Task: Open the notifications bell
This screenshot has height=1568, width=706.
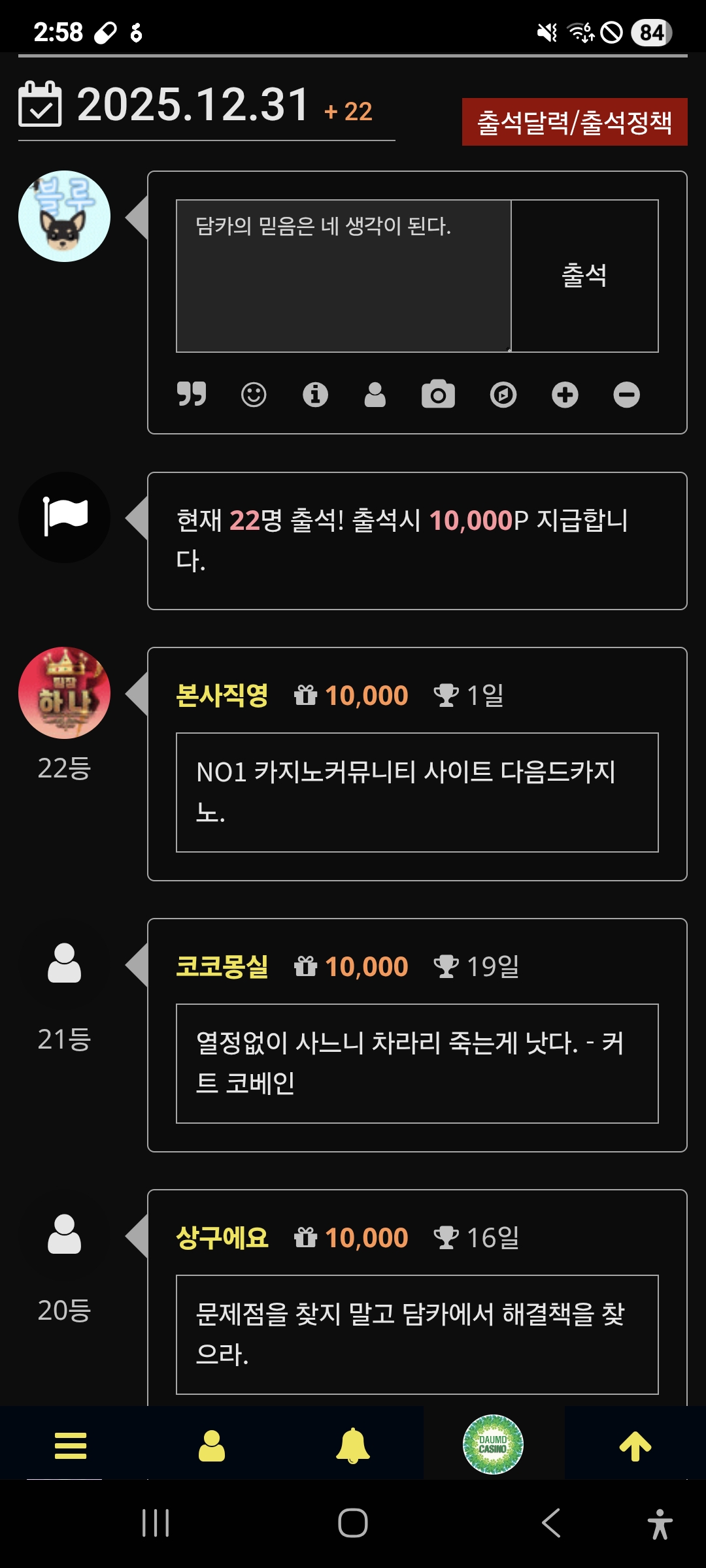Action: pos(353,1445)
